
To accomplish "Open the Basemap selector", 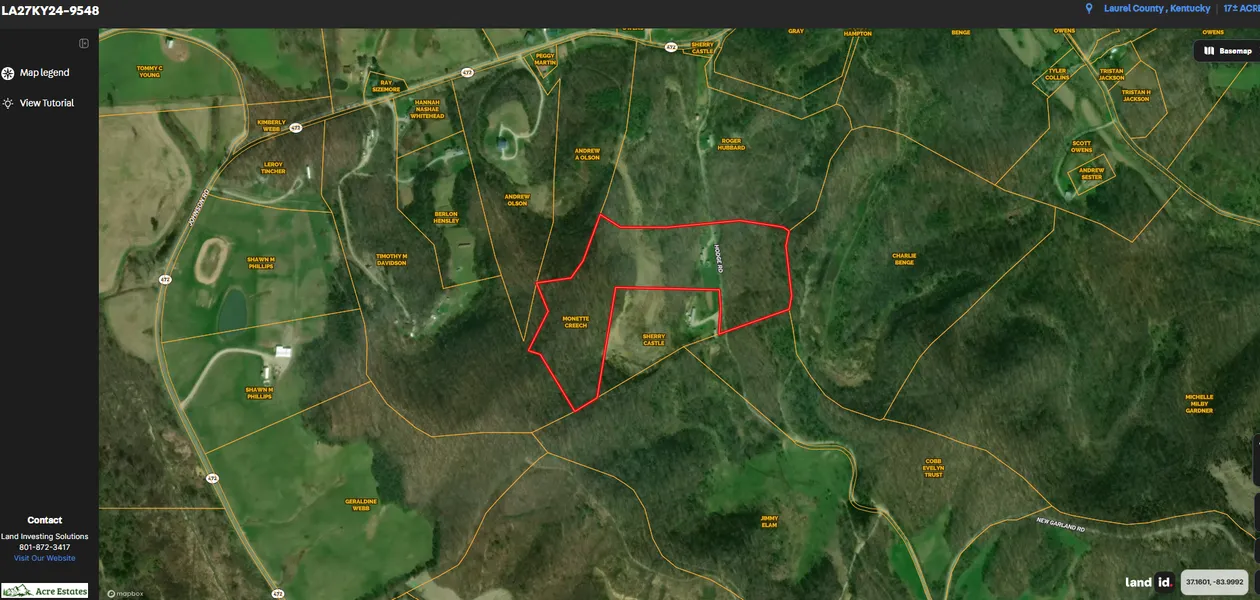I will tap(1226, 51).
